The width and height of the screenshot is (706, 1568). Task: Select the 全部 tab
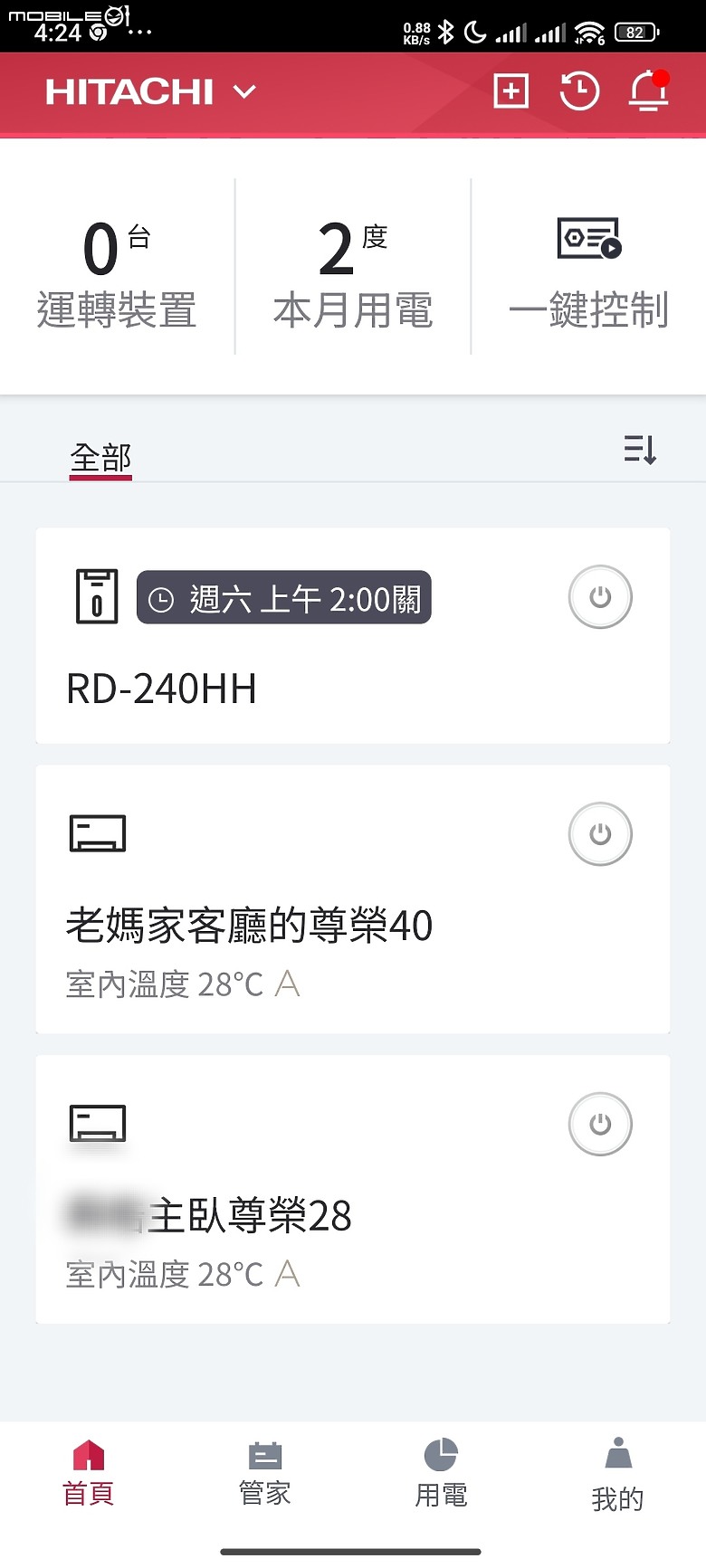click(x=100, y=459)
